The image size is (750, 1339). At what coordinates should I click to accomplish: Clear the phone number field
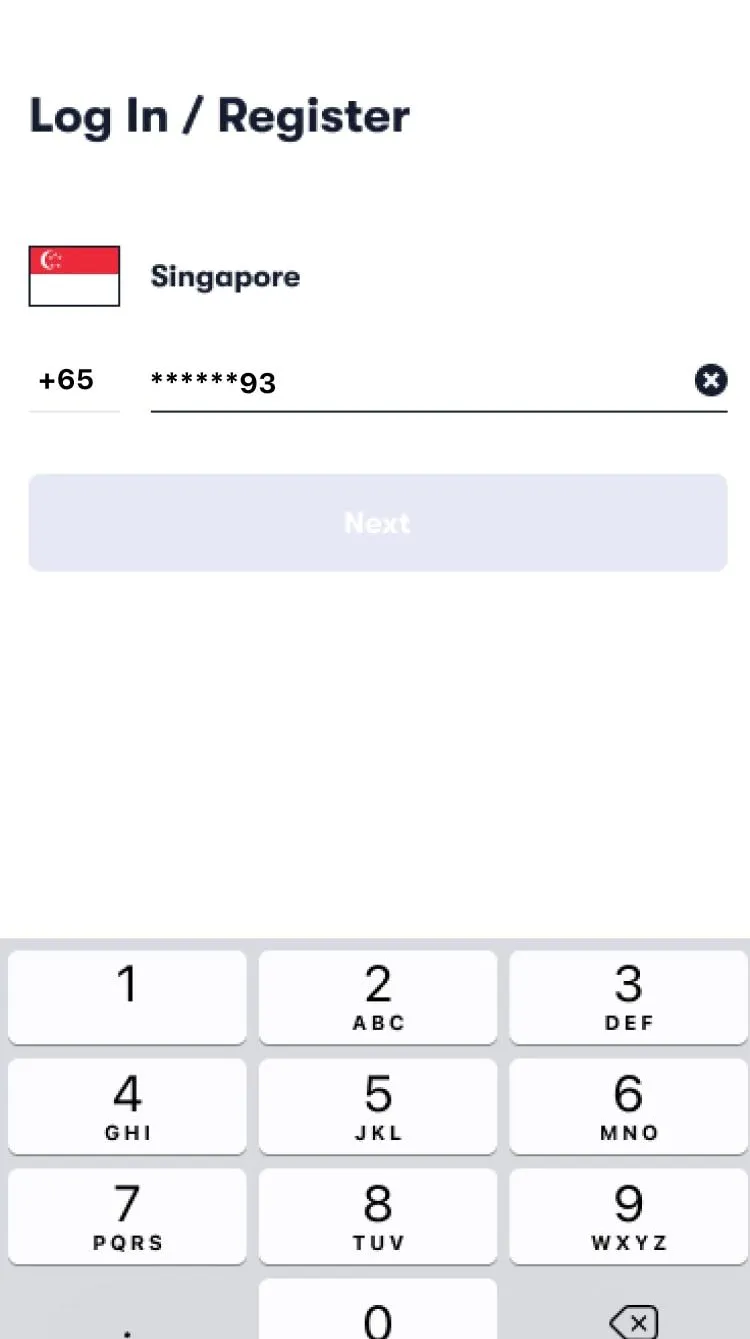(x=711, y=380)
